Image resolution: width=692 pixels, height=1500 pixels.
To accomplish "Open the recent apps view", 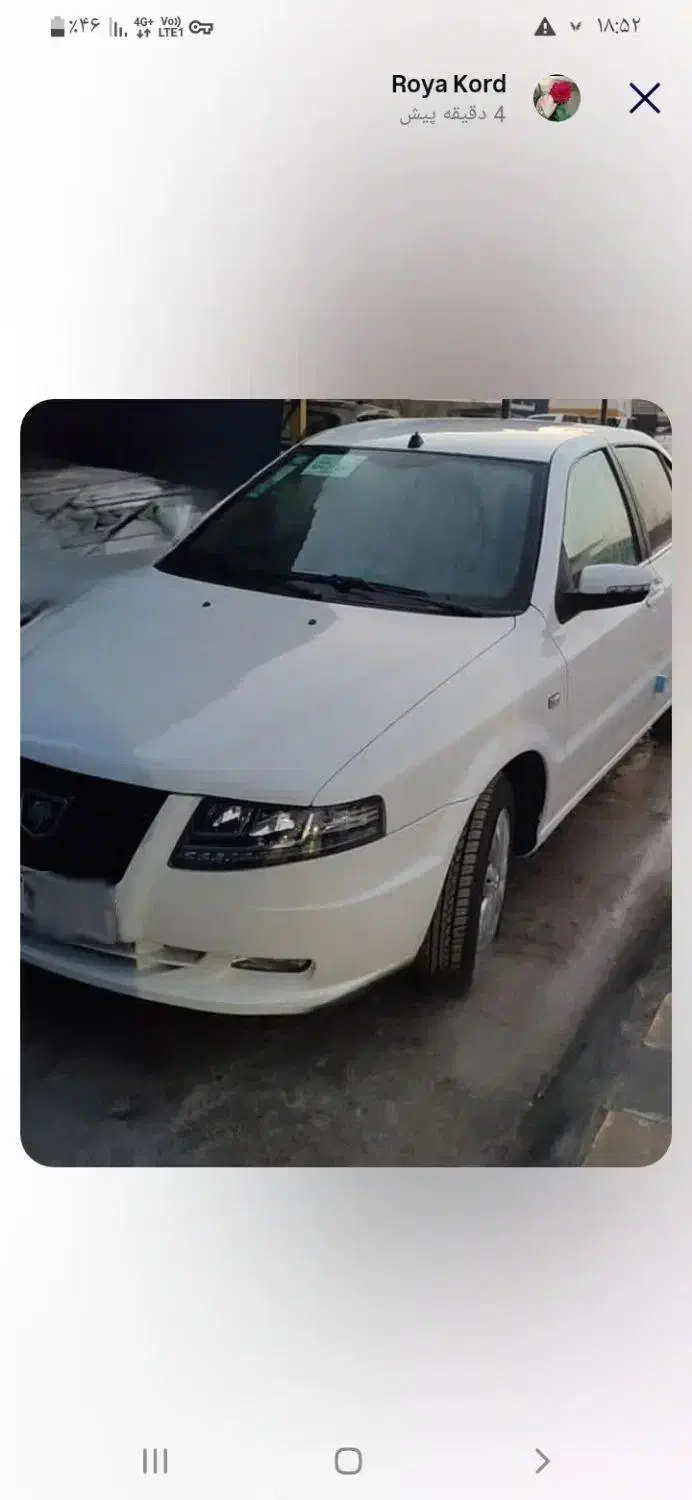I will point(155,1461).
